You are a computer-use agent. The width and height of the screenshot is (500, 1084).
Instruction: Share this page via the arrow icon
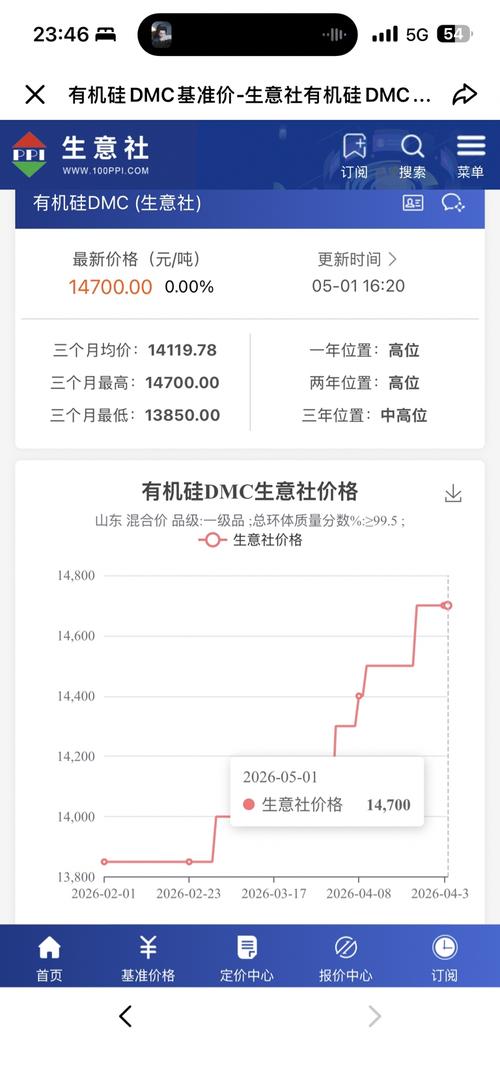pos(464,95)
